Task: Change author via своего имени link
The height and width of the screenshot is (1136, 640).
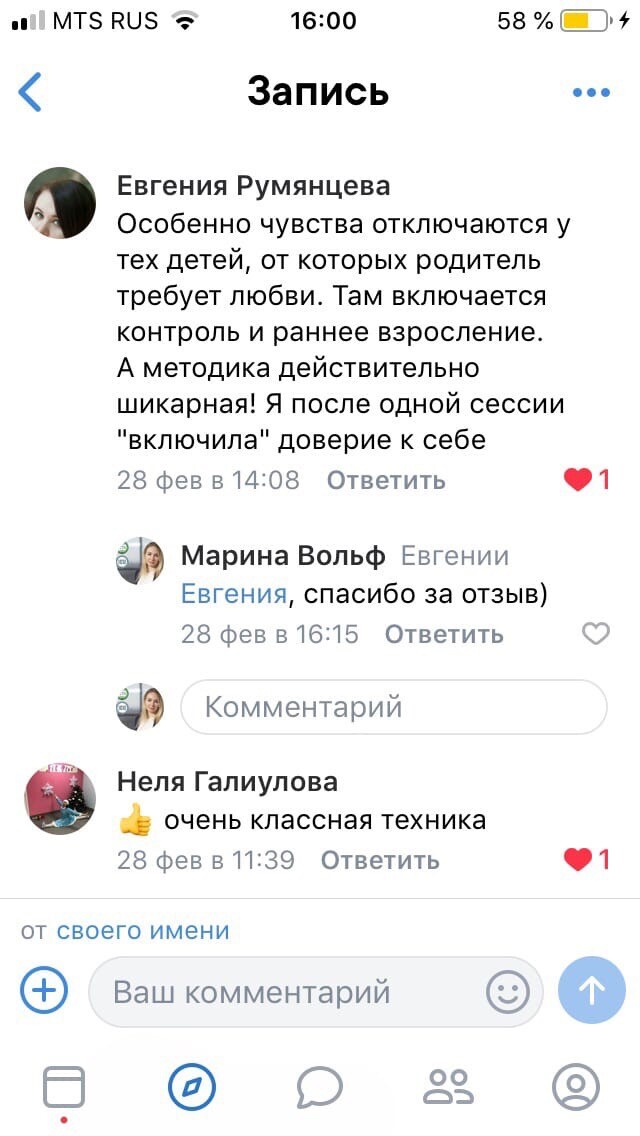Action: point(143,931)
